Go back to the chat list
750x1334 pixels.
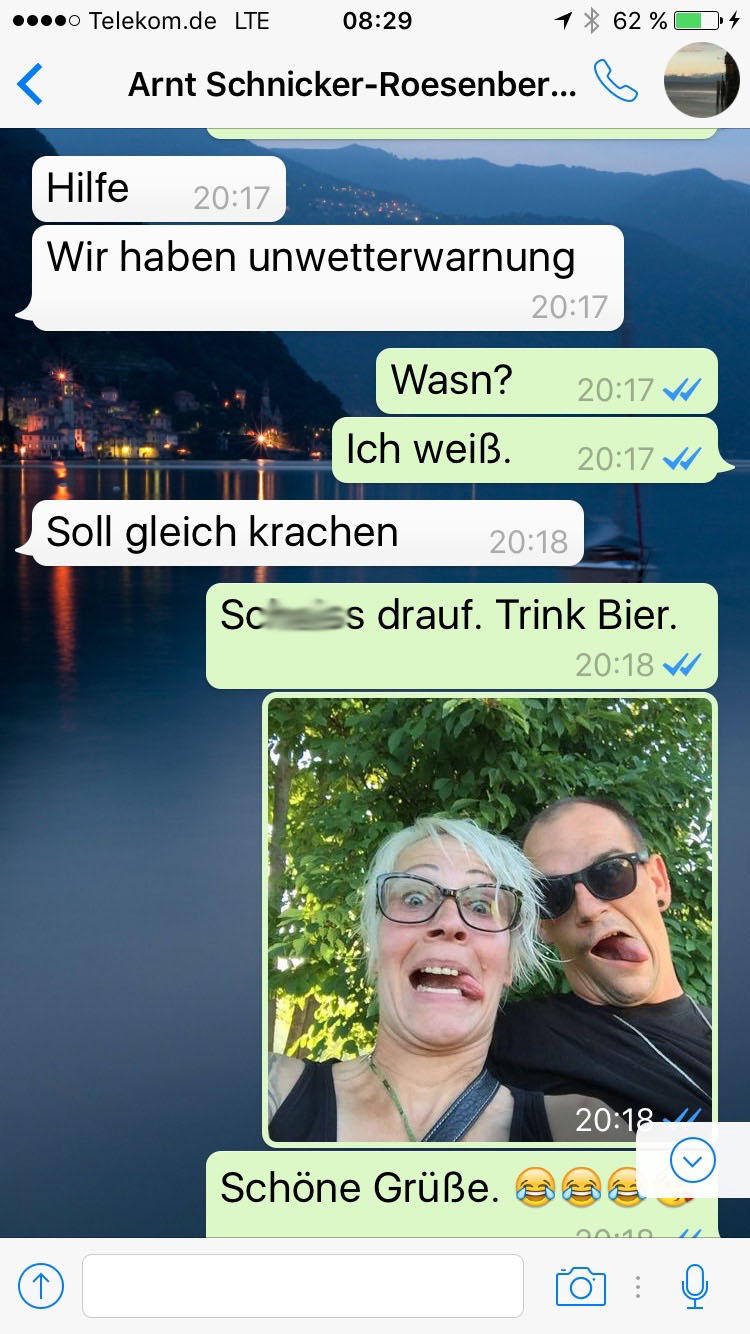point(31,84)
